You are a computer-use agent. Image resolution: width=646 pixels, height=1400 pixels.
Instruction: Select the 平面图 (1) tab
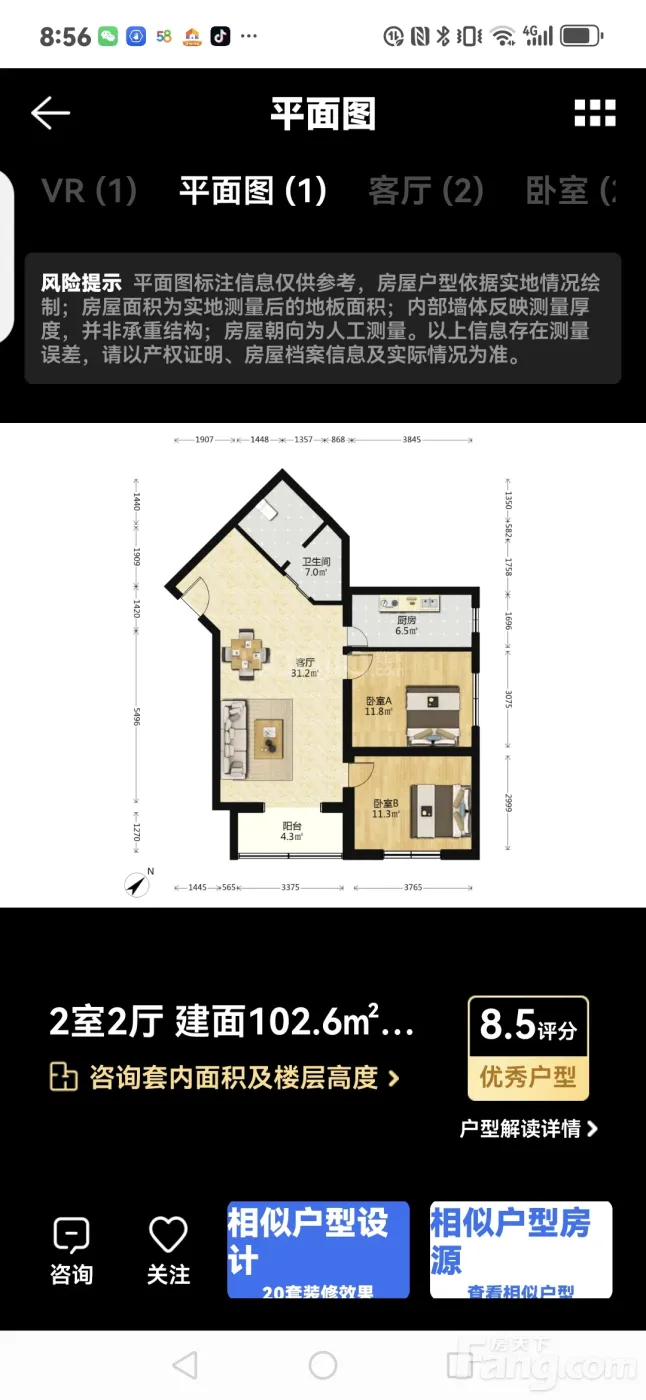(x=253, y=190)
